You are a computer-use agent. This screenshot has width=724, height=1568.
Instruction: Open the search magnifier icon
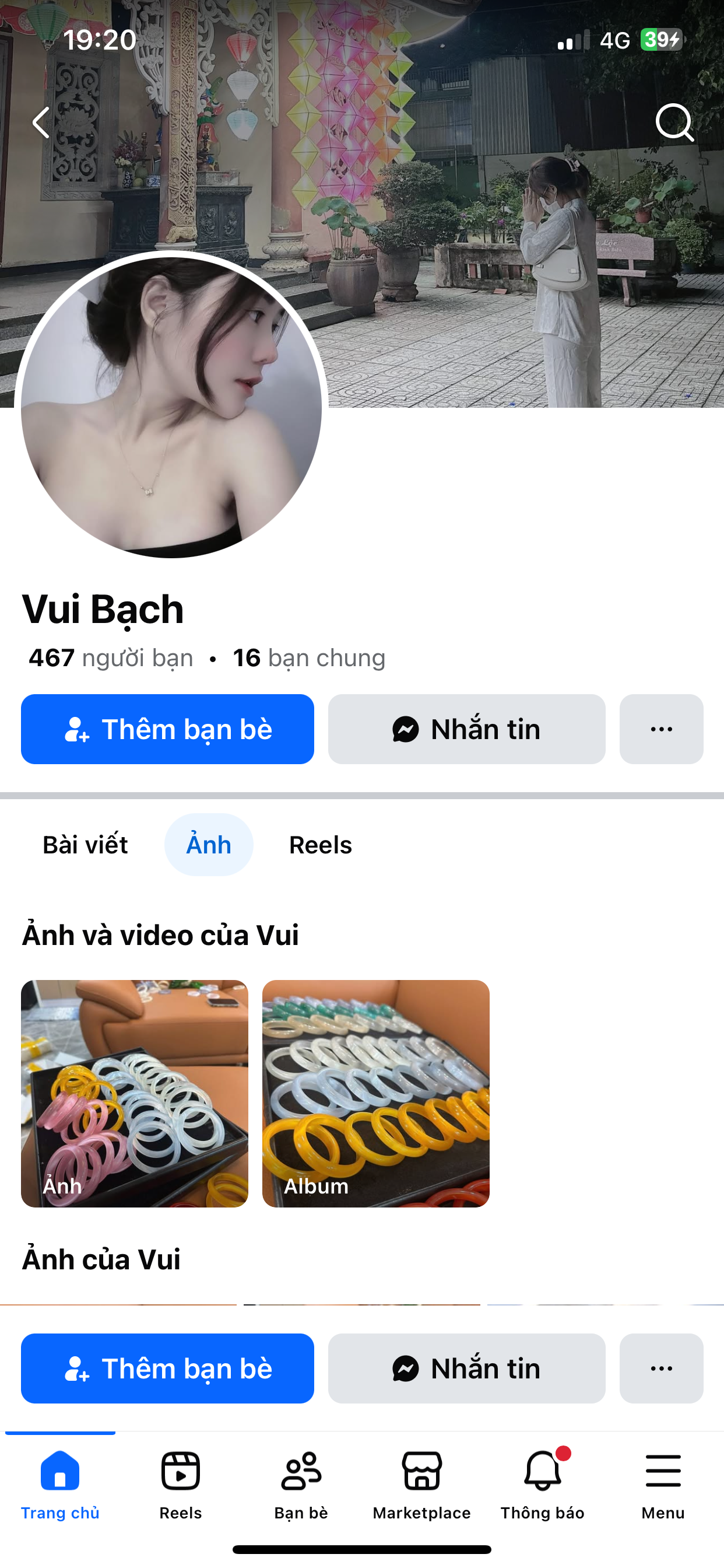tap(674, 123)
